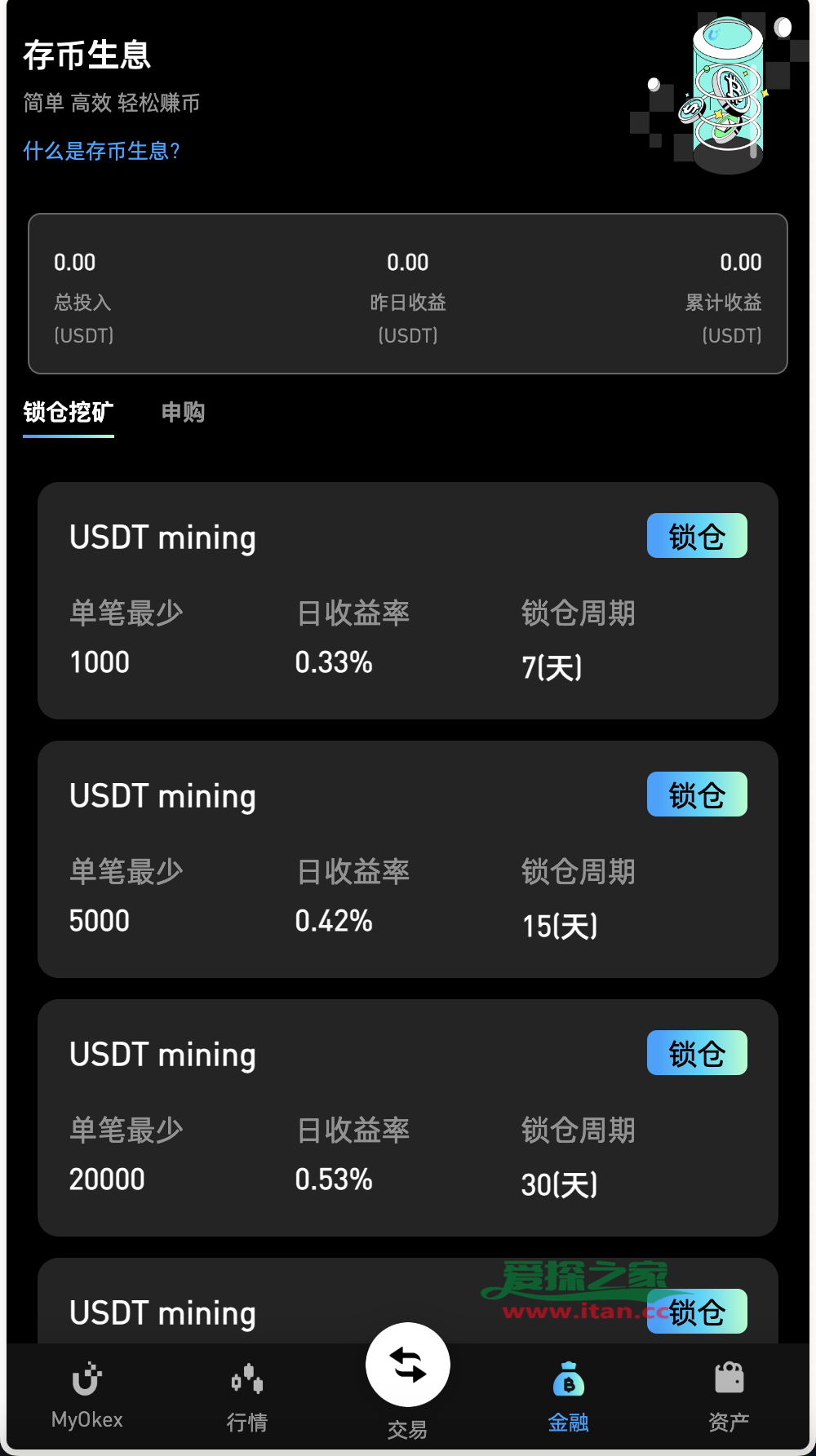Select the 行情 candlestick chart icon

coord(247,1379)
